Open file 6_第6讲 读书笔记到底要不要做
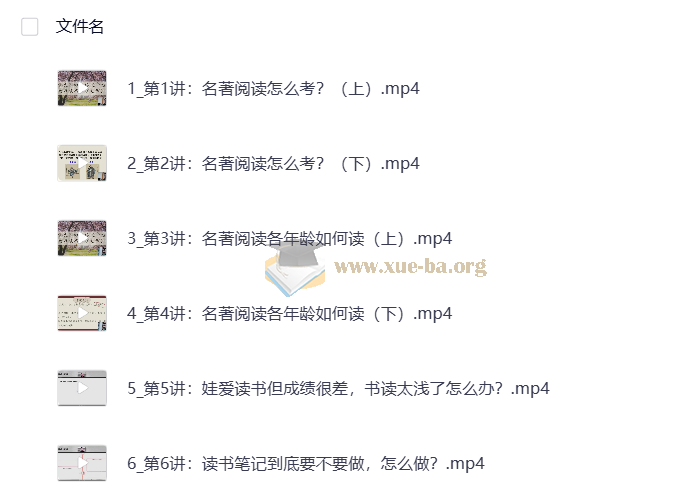Image resolution: width=686 pixels, height=504 pixels. coord(306,463)
